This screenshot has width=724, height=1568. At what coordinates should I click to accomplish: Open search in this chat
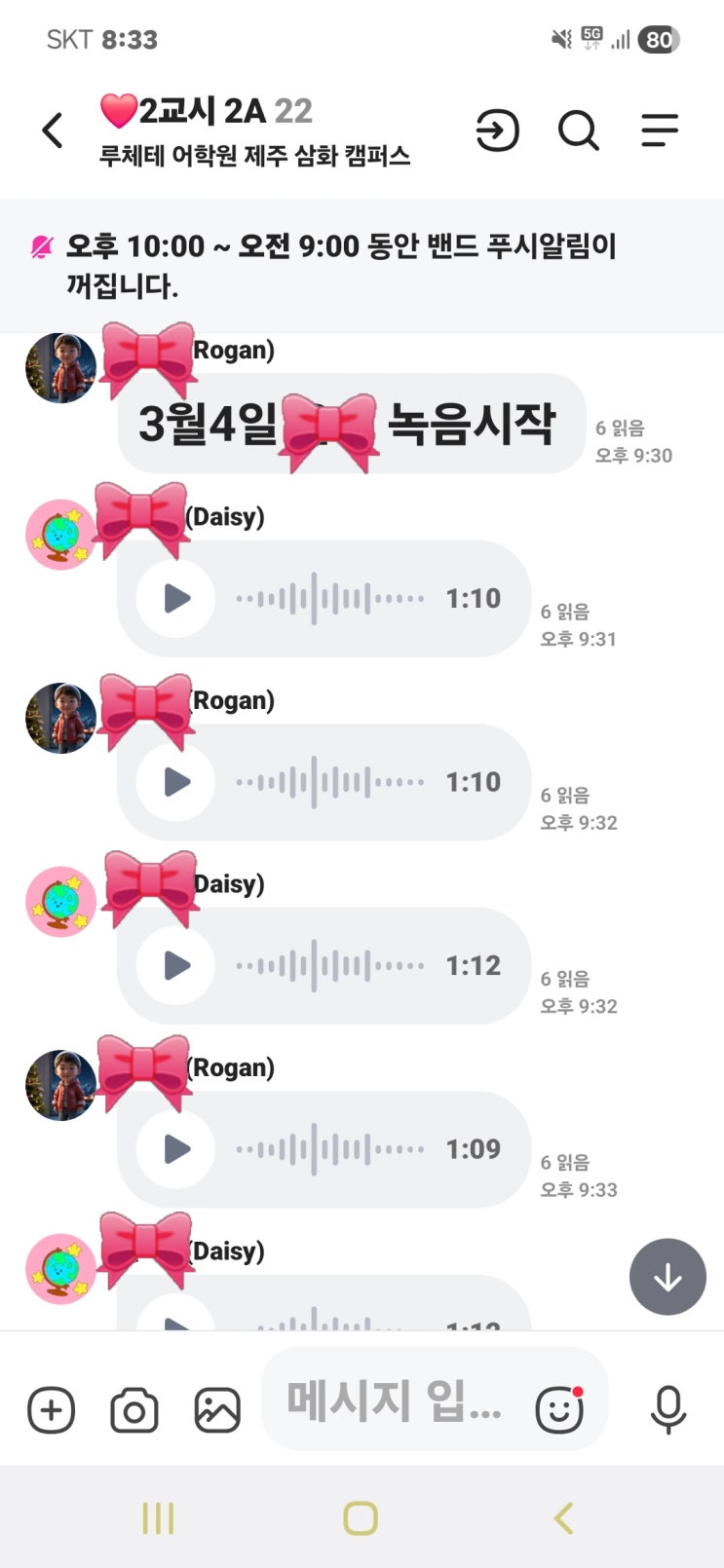[578, 131]
